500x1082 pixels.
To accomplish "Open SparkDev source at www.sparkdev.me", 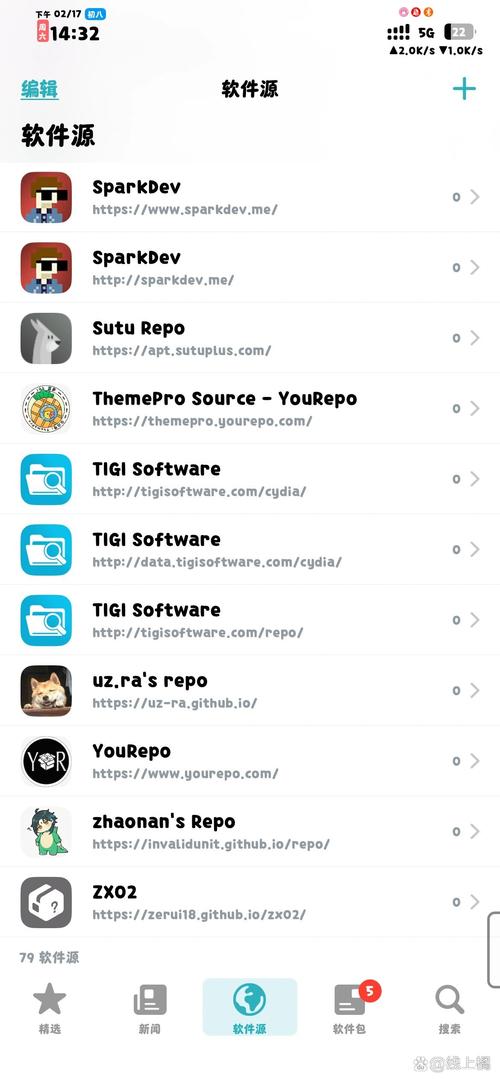I will [250, 197].
